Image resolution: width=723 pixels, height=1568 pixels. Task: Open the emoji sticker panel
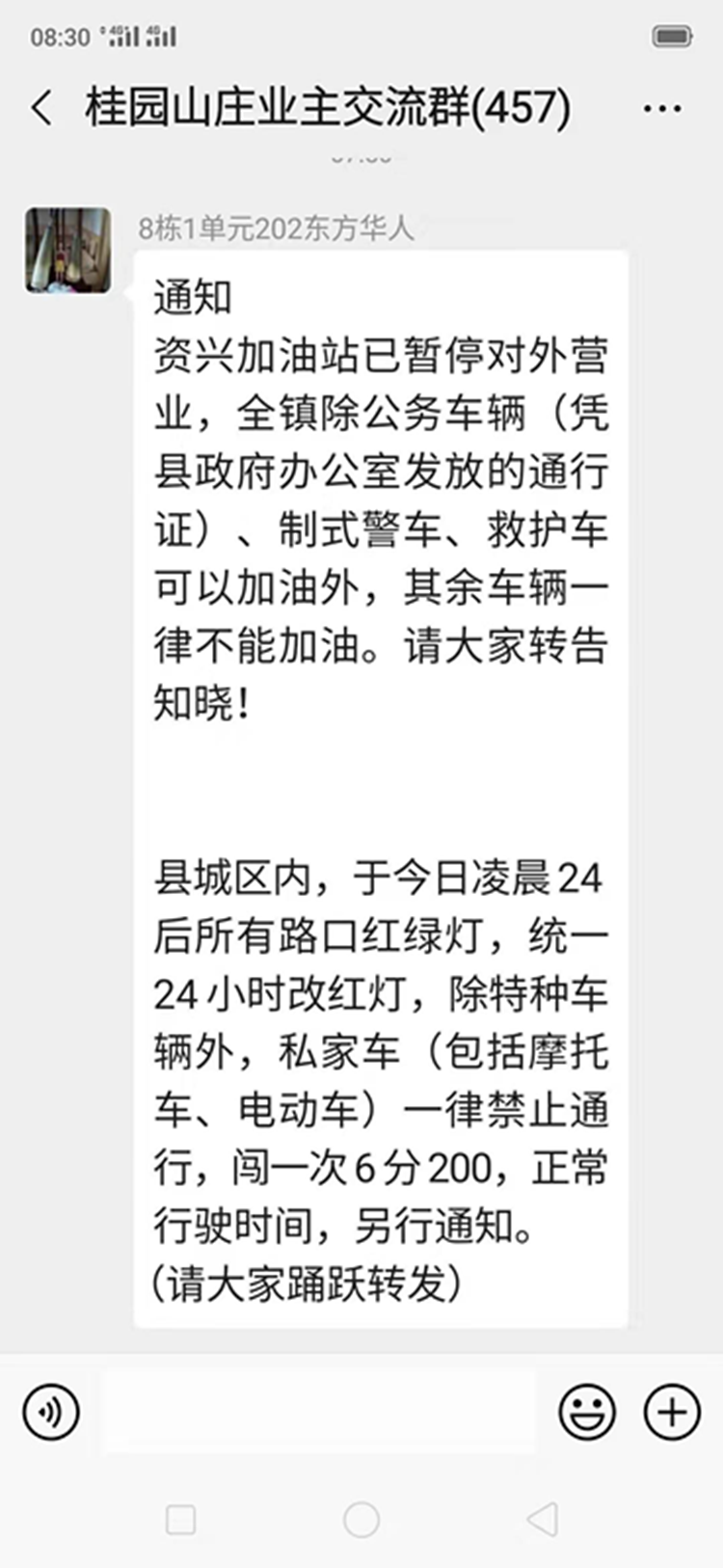pos(587,1412)
